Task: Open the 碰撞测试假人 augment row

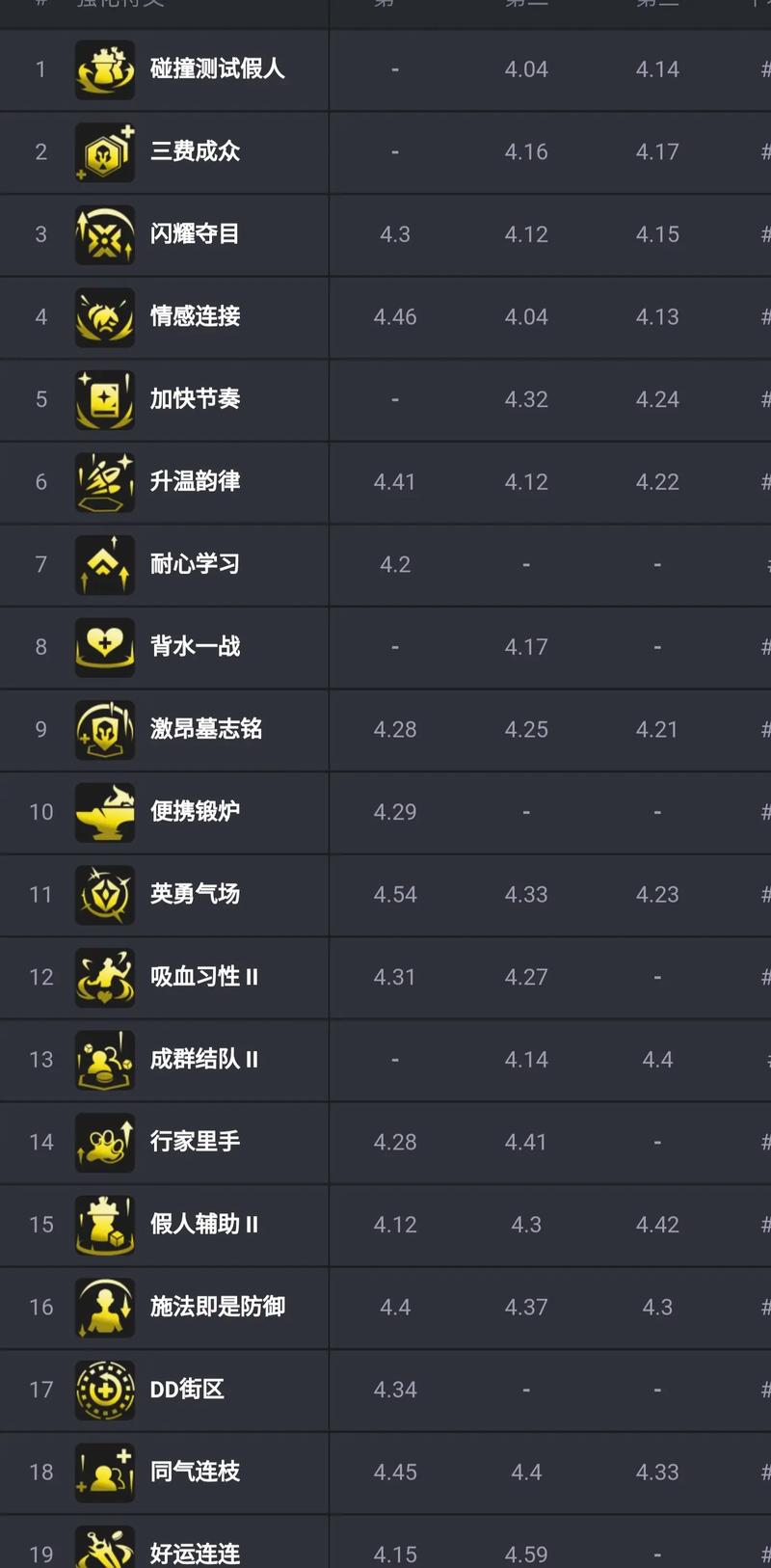Action: point(217,69)
